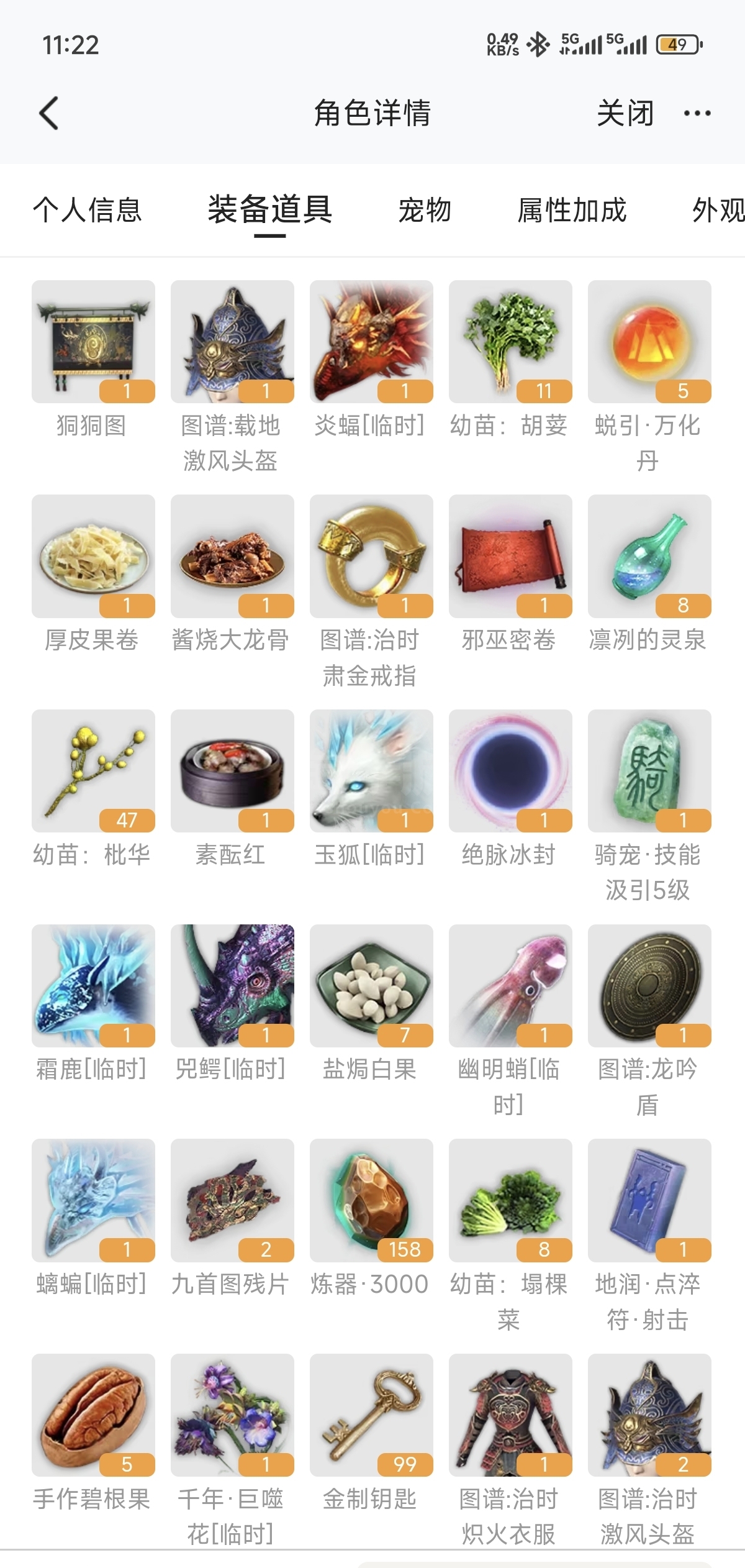Open the 狪狪图 item
Image resolution: width=745 pixels, height=1568 pixels.
(94, 342)
